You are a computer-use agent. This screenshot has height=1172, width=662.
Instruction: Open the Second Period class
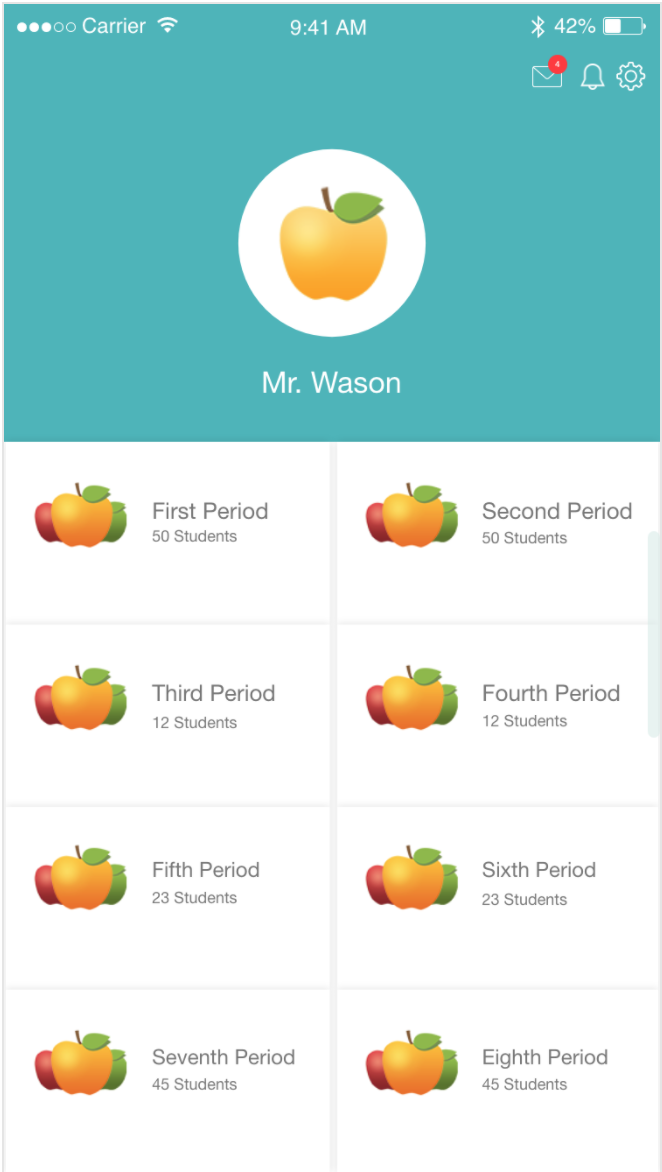[498, 533]
